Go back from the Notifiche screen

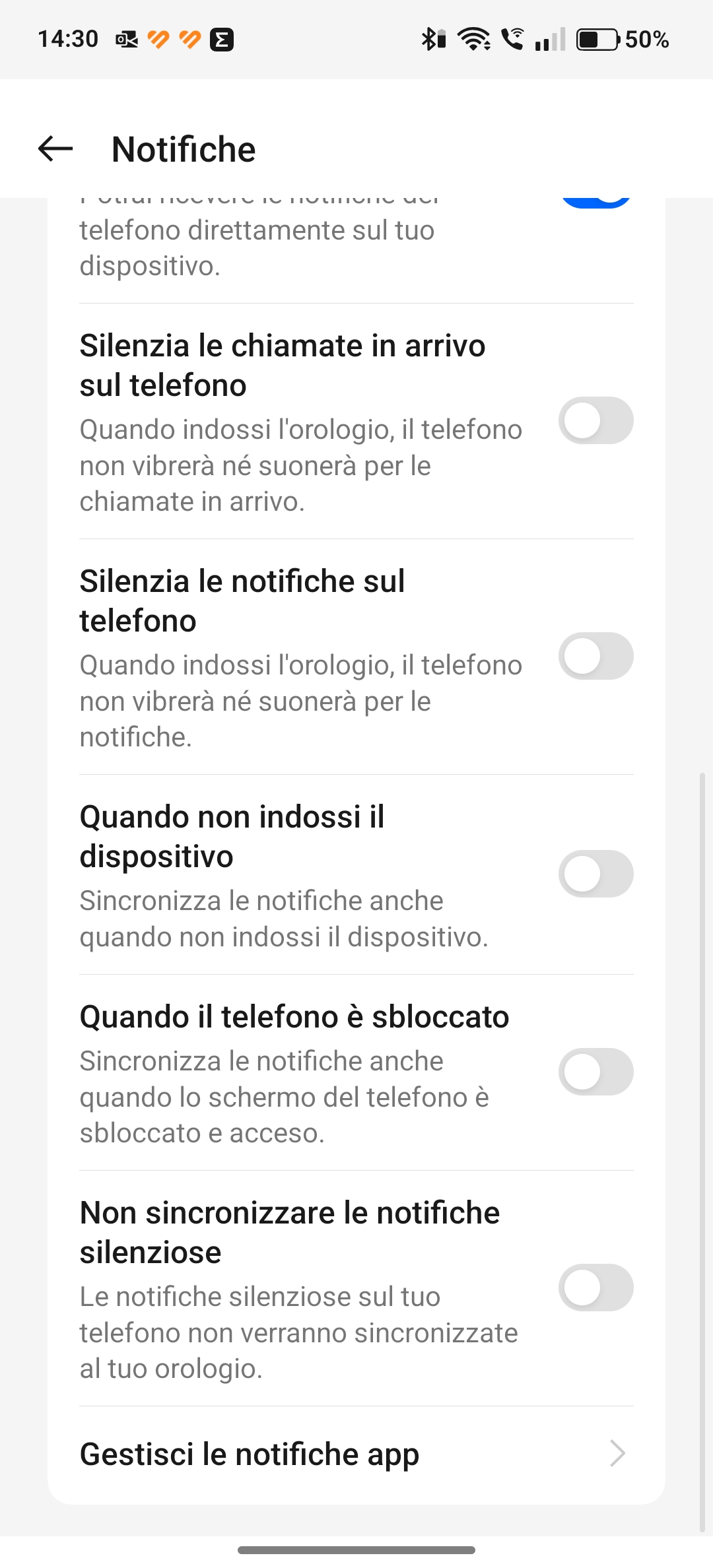[x=55, y=149]
